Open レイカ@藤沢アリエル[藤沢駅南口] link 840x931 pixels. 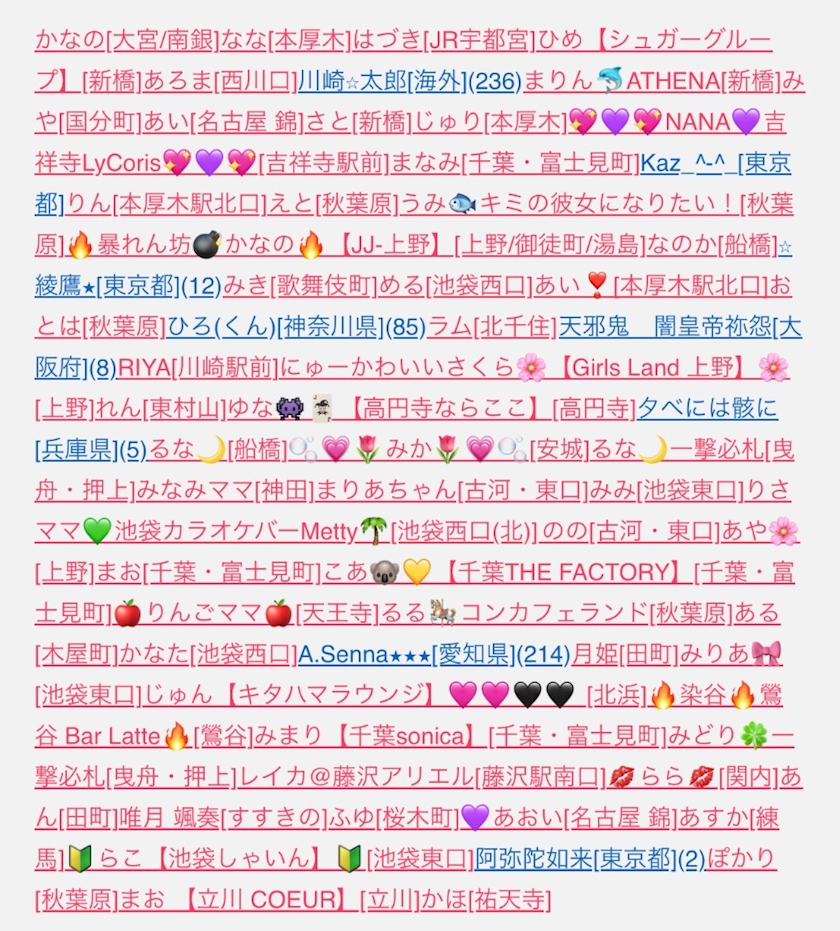click(x=421, y=777)
